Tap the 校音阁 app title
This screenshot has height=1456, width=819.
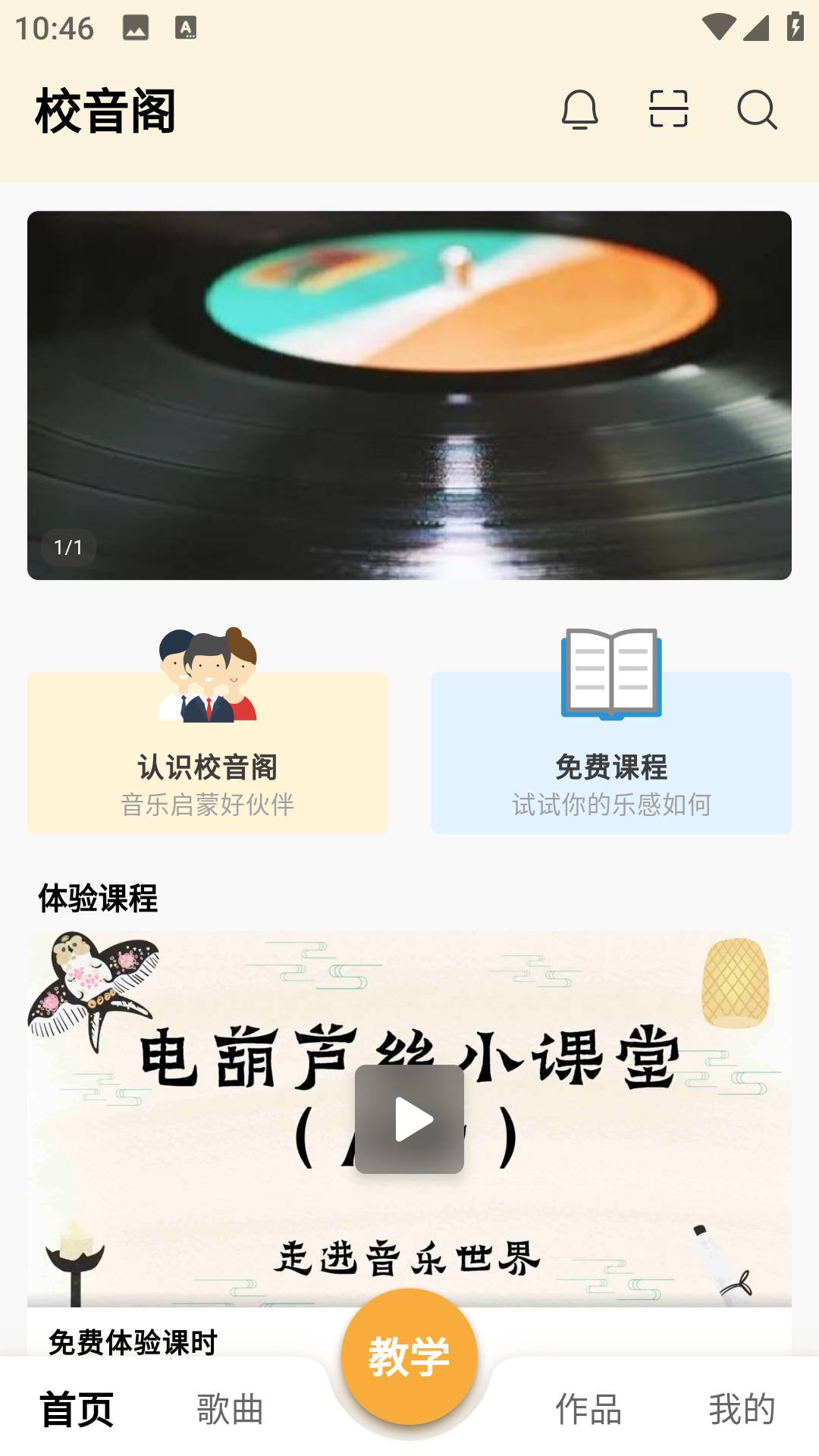[105, 111]
